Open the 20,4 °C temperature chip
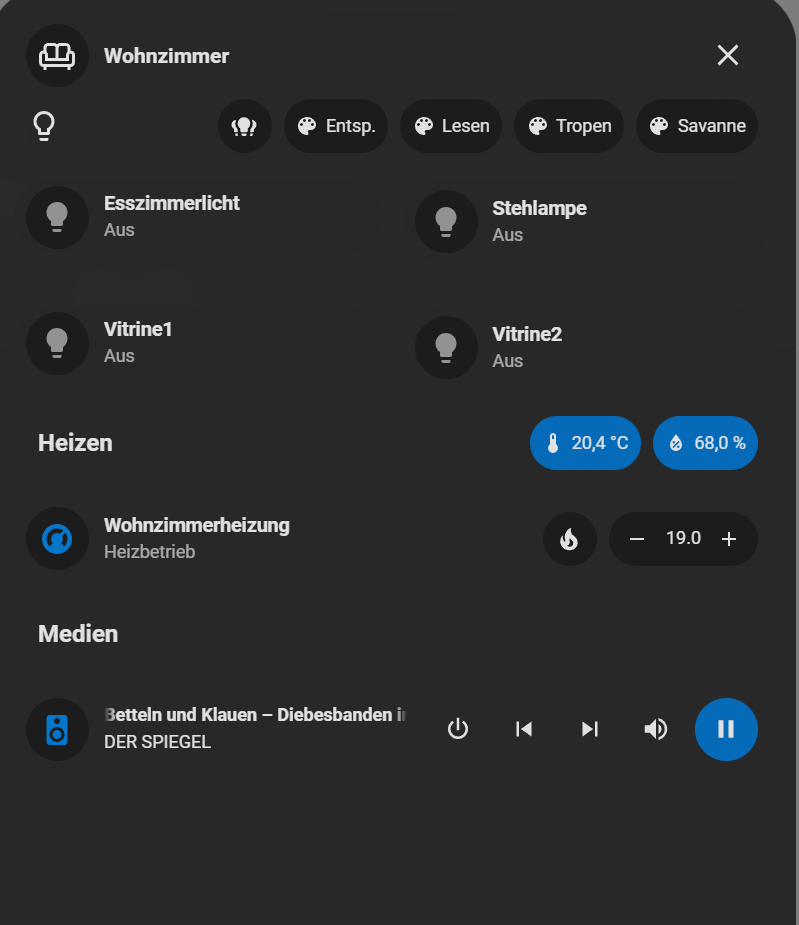The height and width of the screenshot is (925, 799). [585, 442]
